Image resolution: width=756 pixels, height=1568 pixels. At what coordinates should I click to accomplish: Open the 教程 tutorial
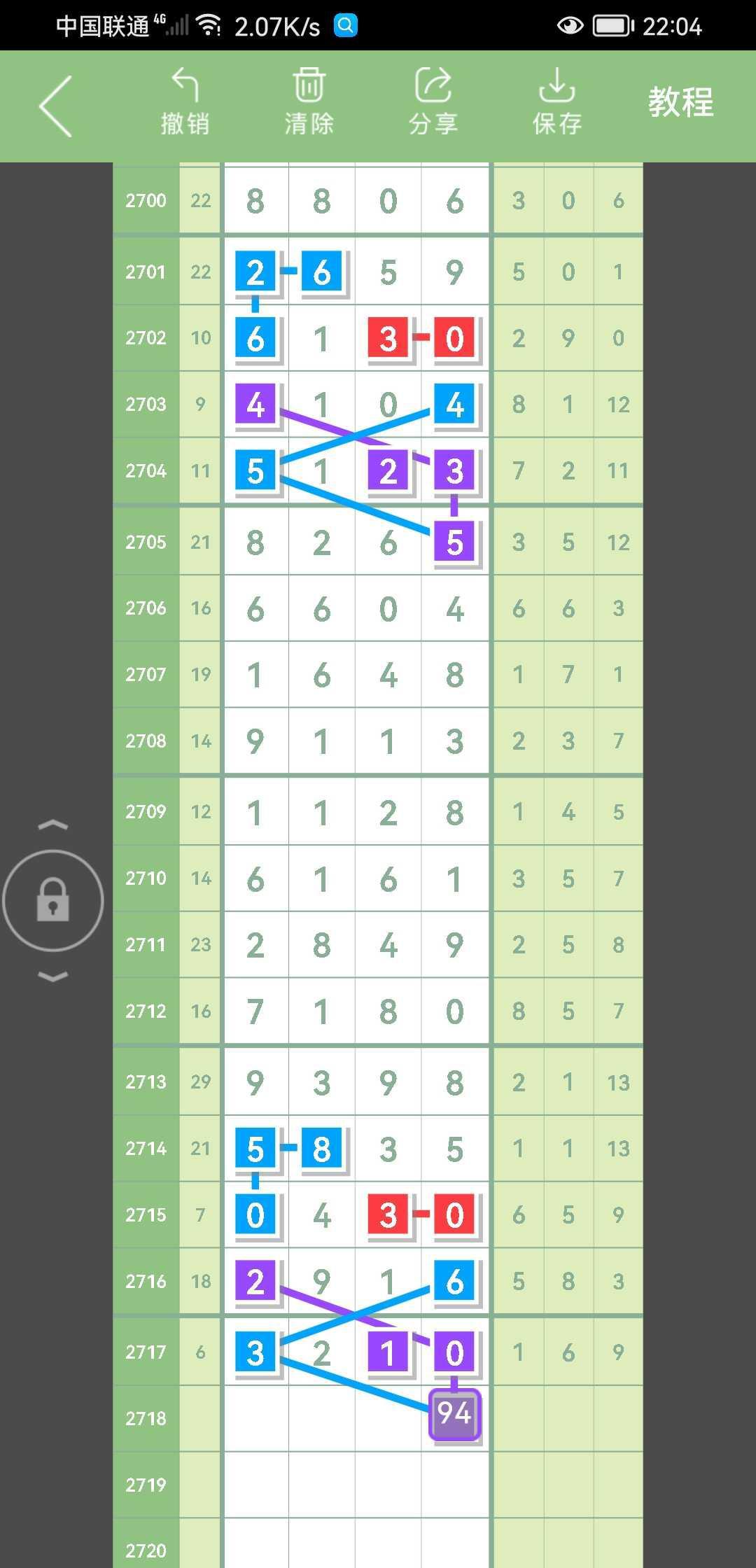tap(680, 103)
